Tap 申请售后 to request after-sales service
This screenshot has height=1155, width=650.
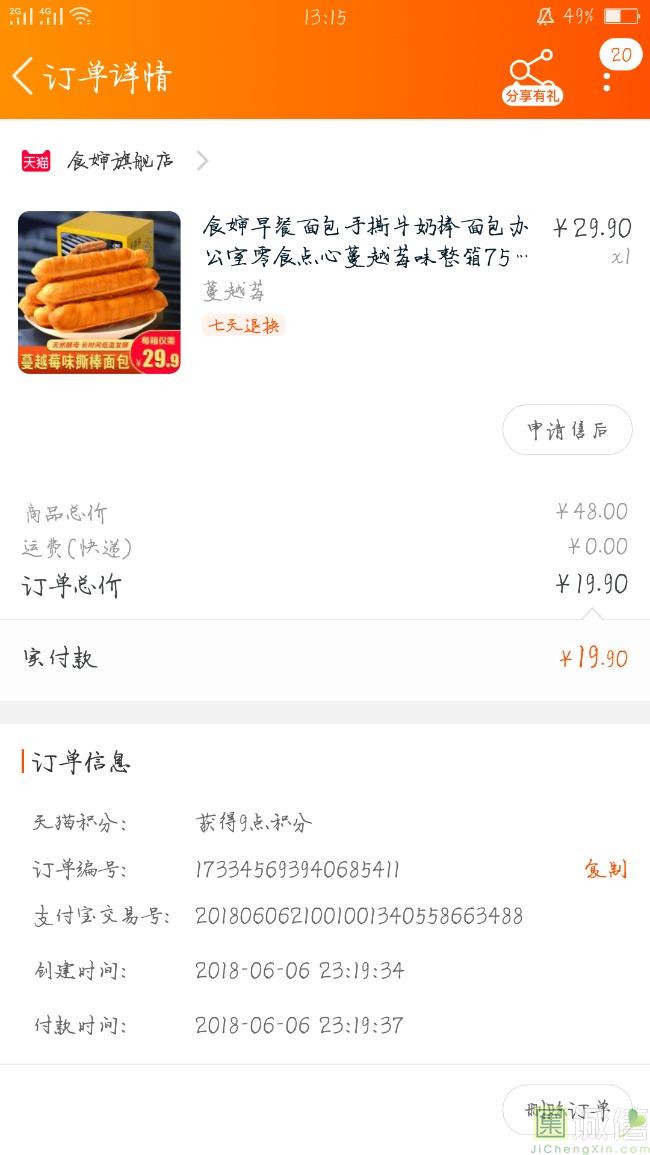click(x=567, y=430)
